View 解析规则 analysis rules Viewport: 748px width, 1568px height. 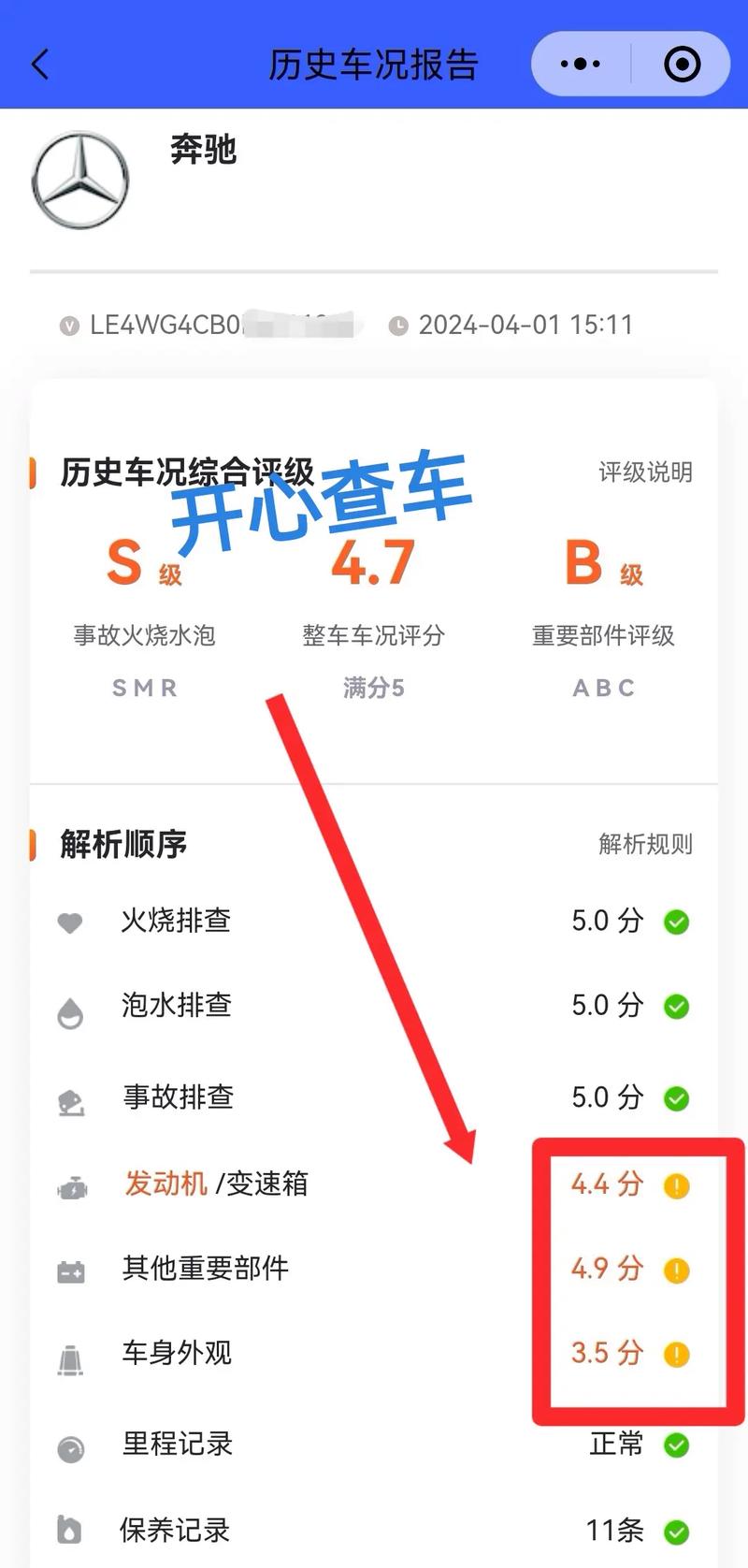[645, 844]
